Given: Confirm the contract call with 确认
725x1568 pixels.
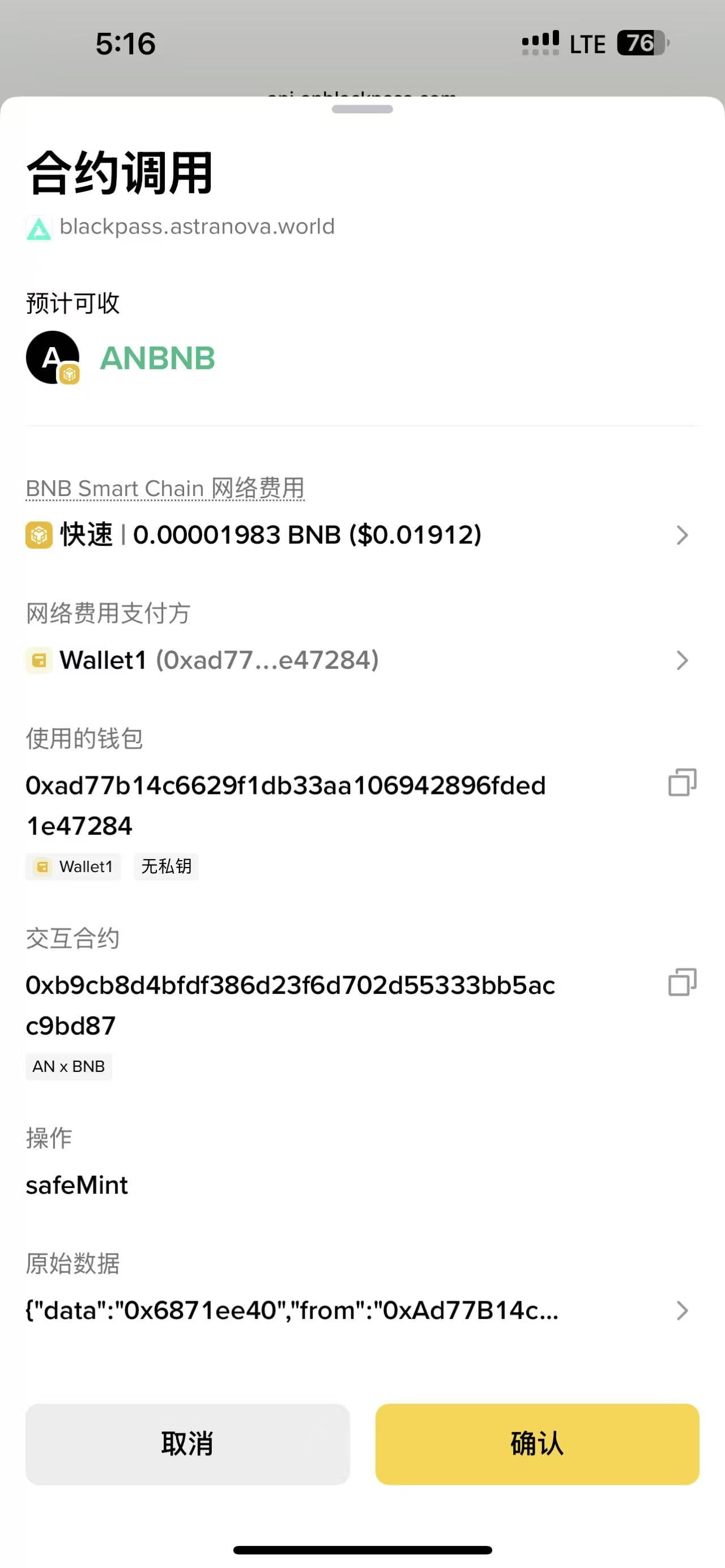Looking at the screenshot, I should 537,1444.
